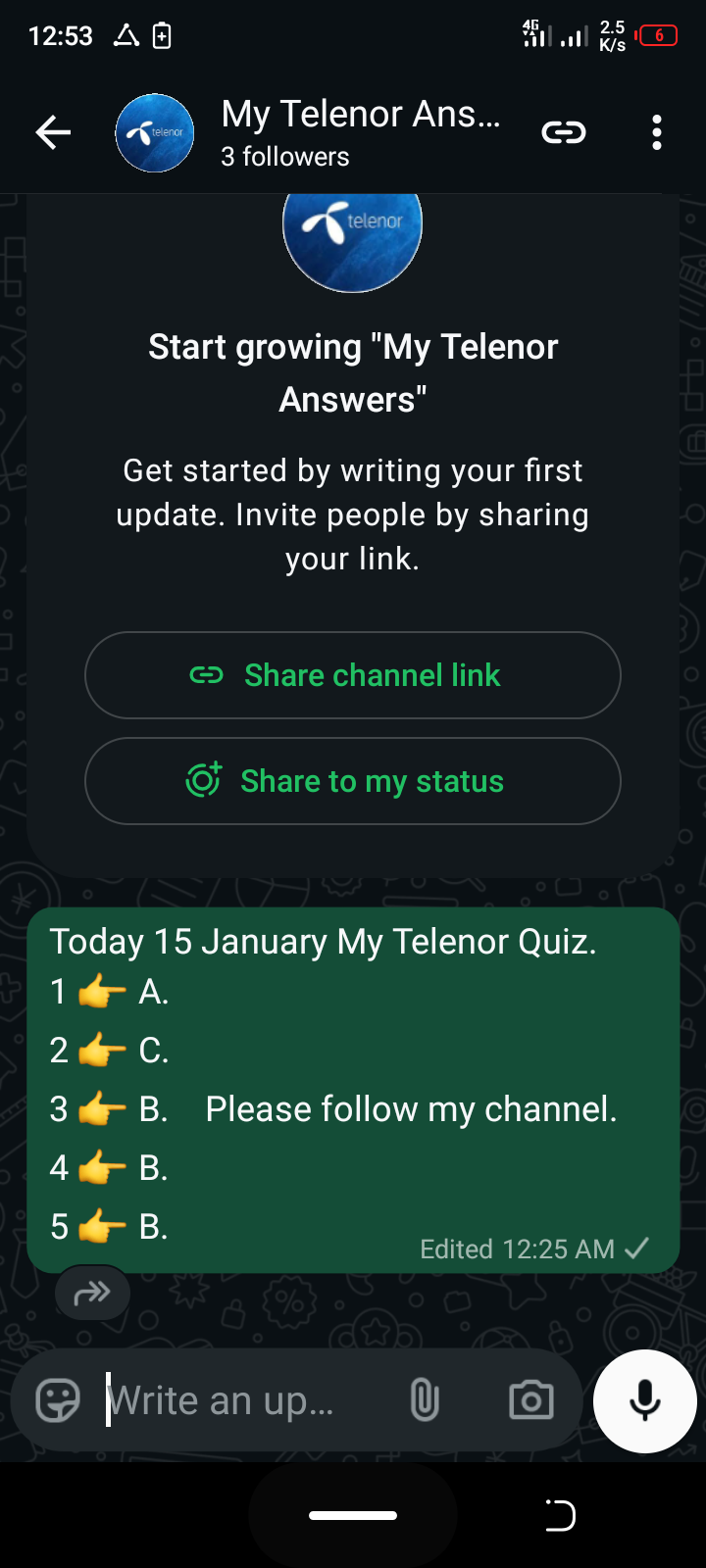The width and height of the screenshot is (706, 1568).
Task: Tap the system home pill
Action: (x=353, y=1515)
